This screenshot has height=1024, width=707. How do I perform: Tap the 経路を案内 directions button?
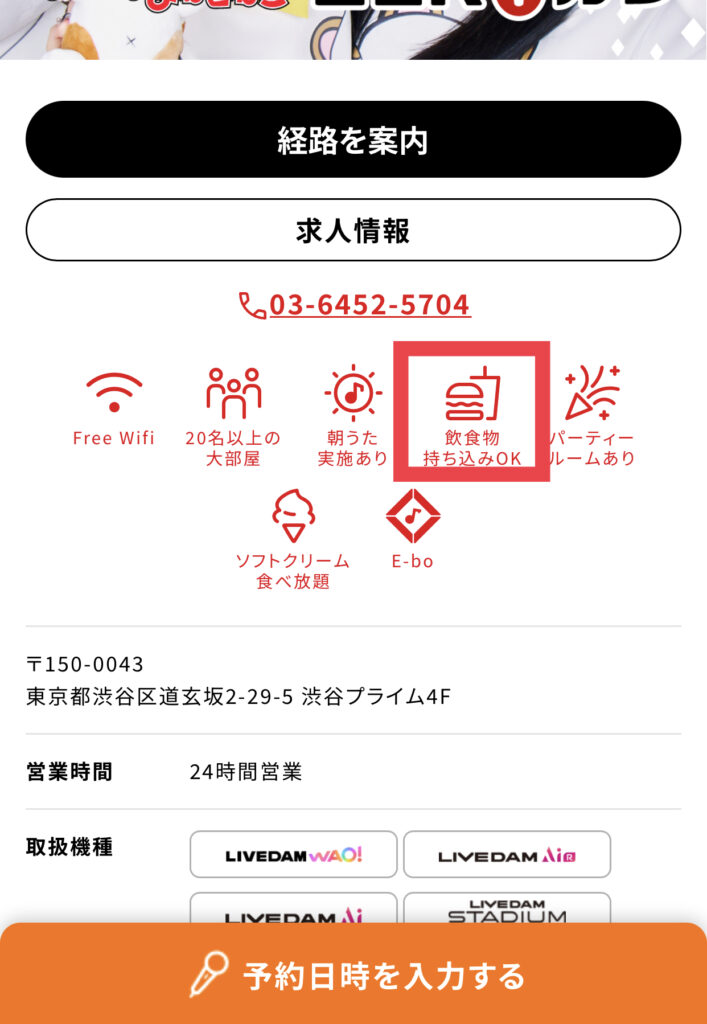[x=353, y=140]
